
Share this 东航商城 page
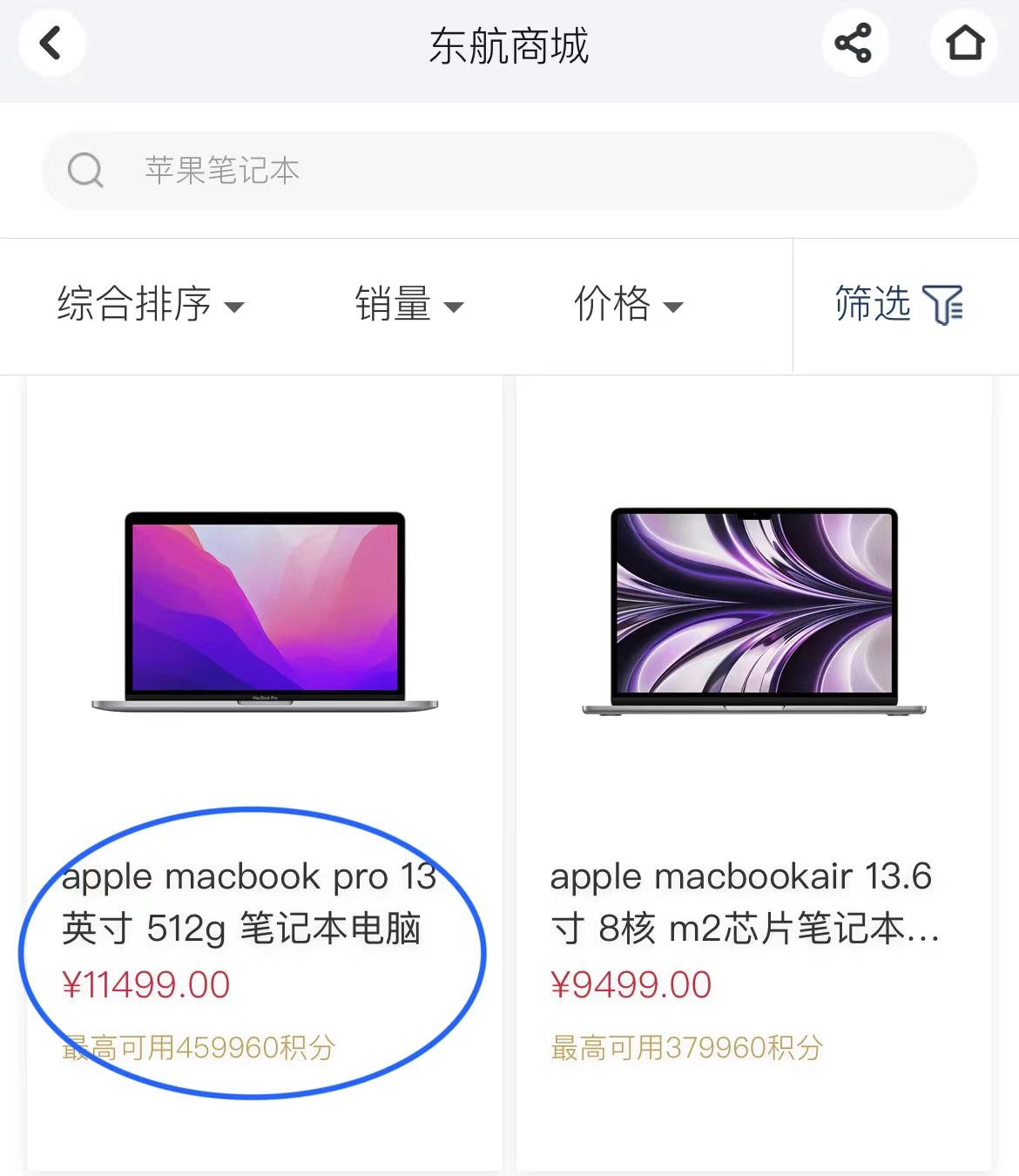point(853,43)
